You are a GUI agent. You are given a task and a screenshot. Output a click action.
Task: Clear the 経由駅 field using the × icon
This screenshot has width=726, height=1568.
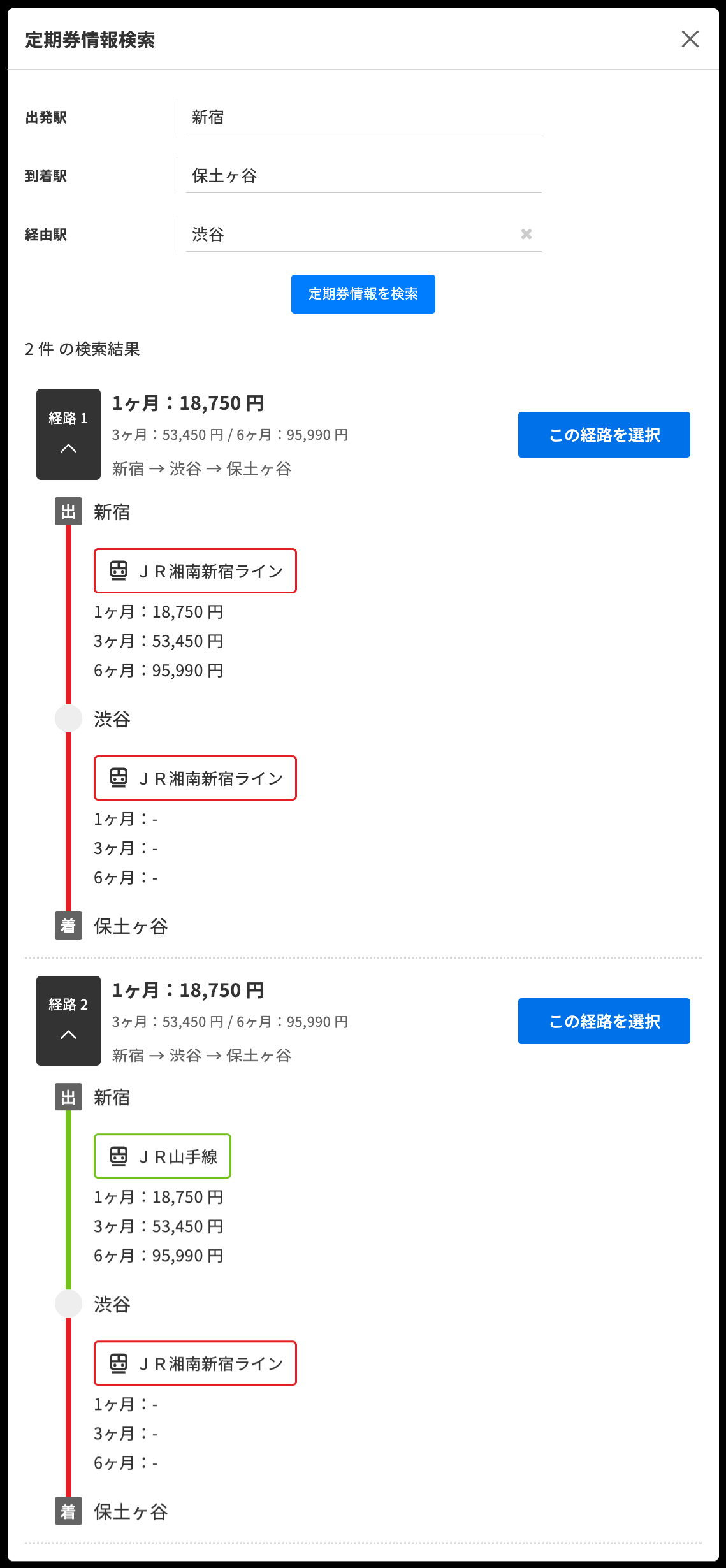pyautogui.click(x=526, y=234)
